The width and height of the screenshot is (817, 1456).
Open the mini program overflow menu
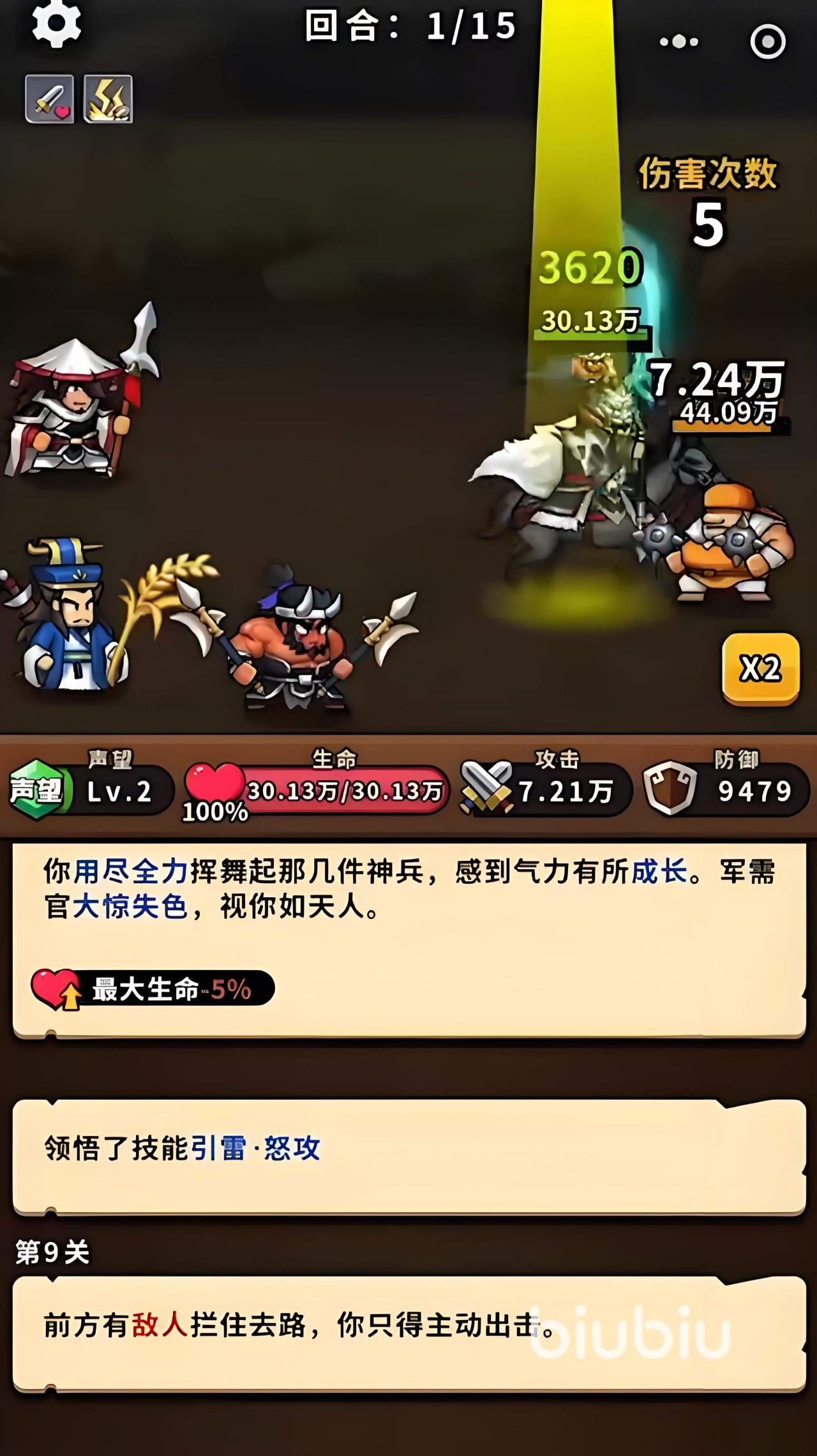click(x=678, y=42)
